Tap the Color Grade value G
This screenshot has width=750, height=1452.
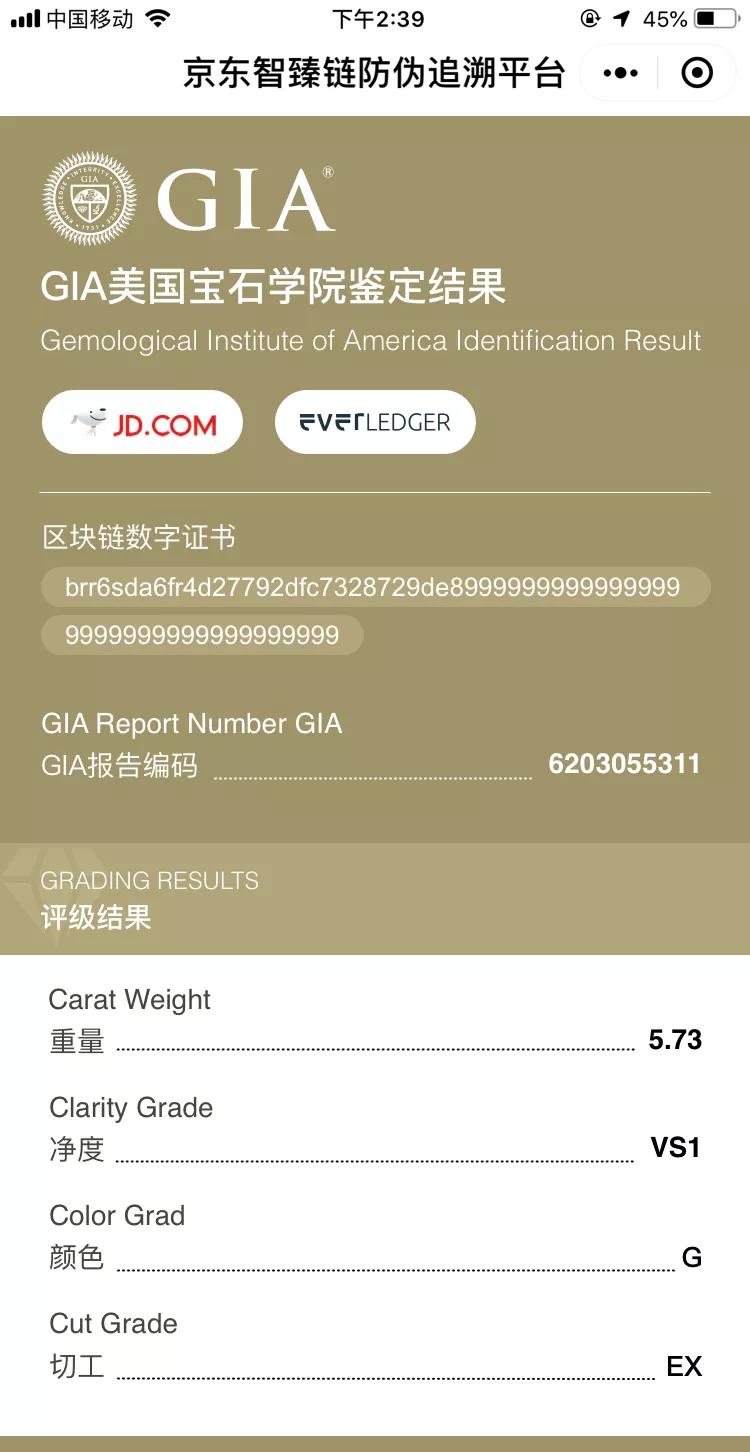(x=692, y=1256)
